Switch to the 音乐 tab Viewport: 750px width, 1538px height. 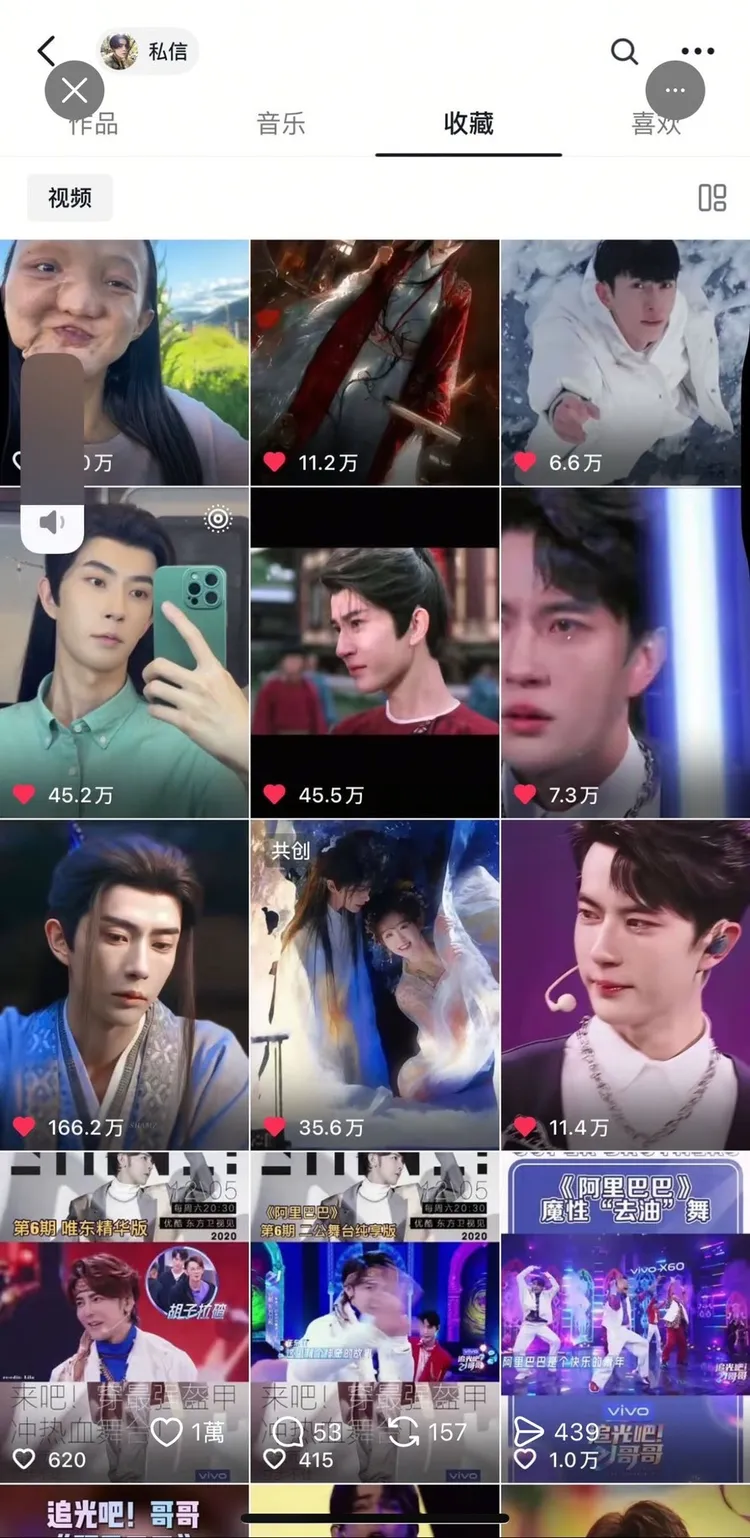tap(281, 124)
